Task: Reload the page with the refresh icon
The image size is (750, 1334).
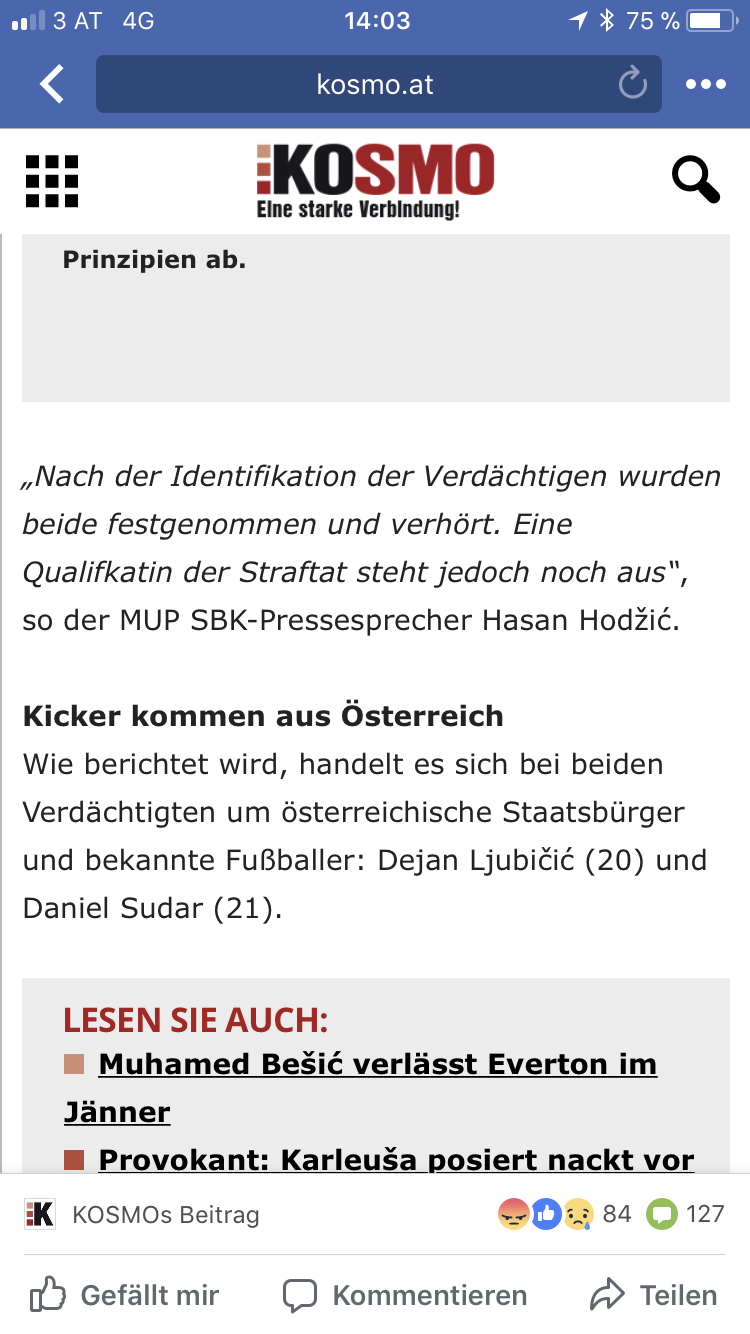Action: (x=632, y=84)
